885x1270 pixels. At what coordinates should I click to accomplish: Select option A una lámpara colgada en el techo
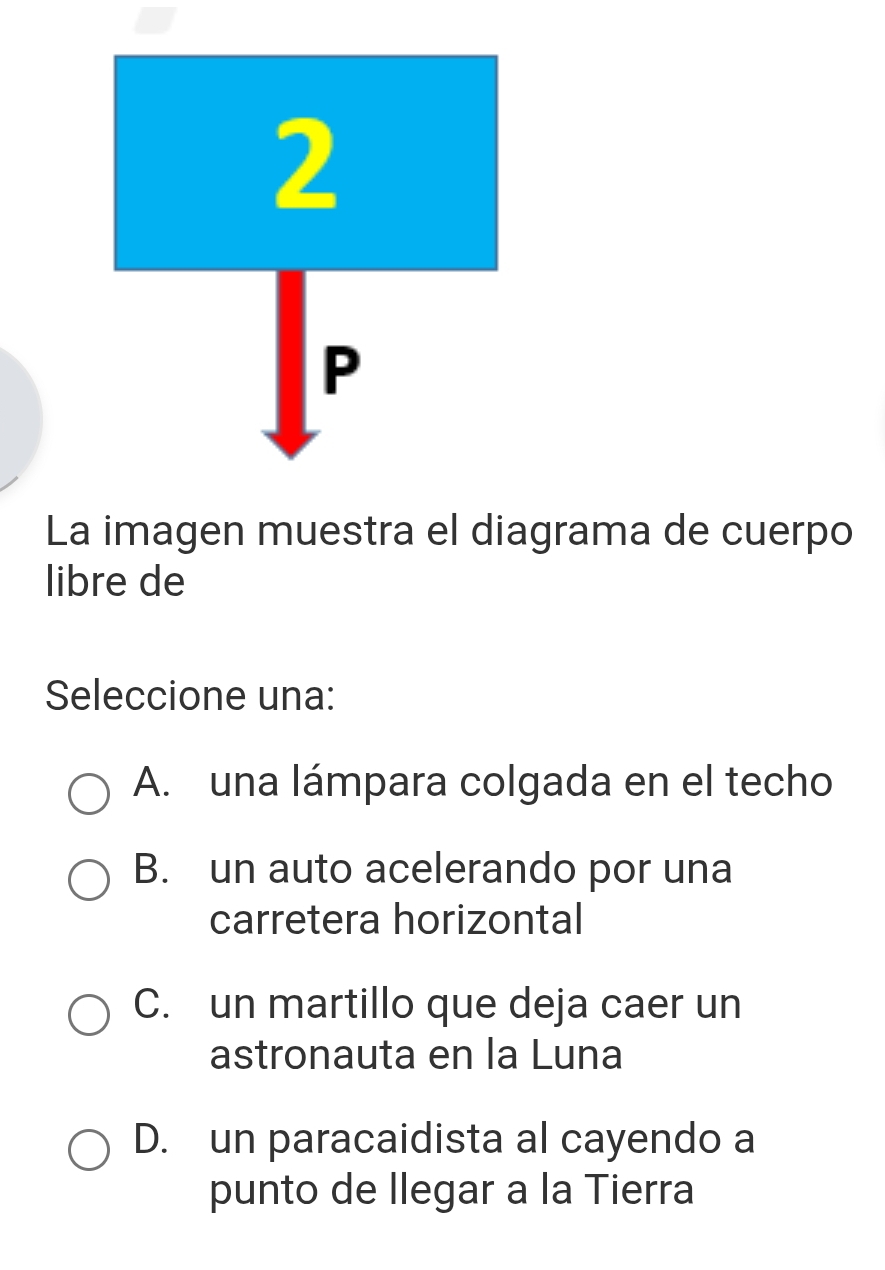[x=89, y=795]
